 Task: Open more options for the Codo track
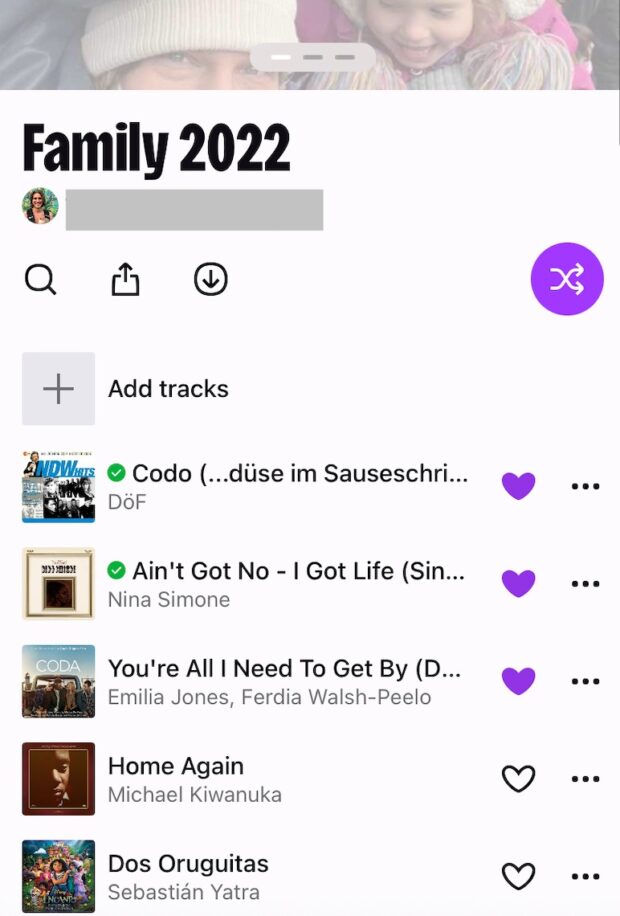pyautogui.click(x=585, y=486)
